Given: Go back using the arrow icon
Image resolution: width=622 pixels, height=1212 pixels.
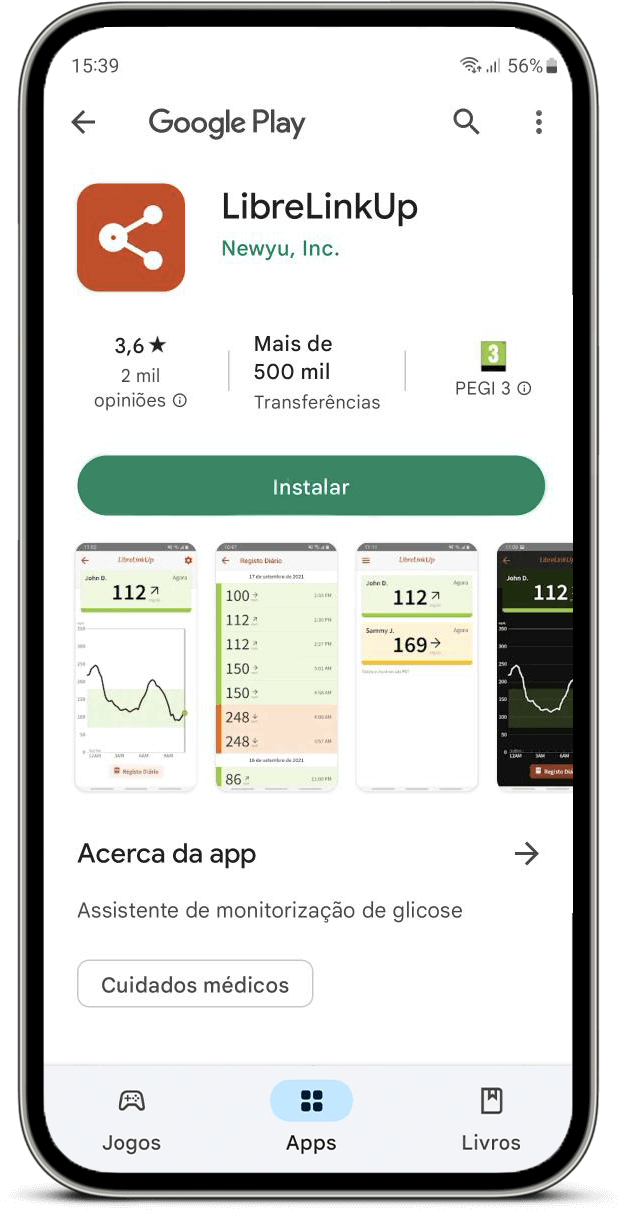Looking at the screenshot, I should (x=84, y=123).
